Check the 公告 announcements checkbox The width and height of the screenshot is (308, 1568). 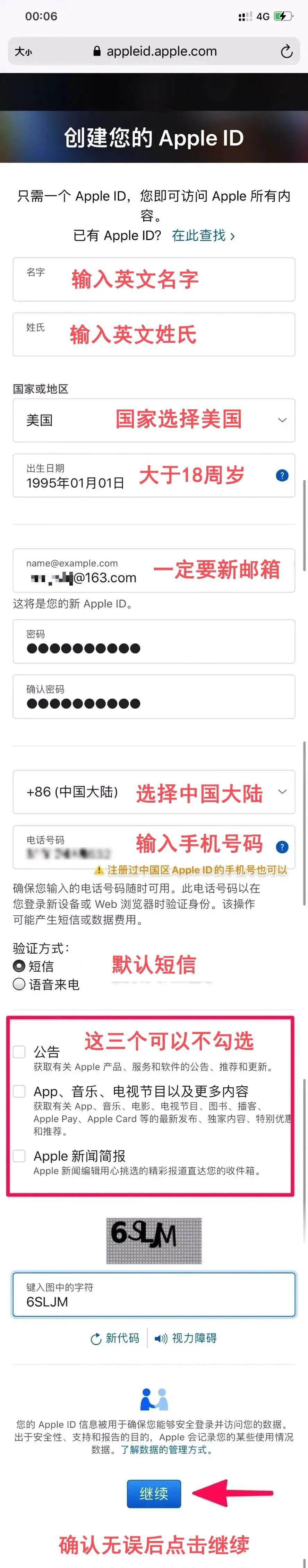(19, 1052)
